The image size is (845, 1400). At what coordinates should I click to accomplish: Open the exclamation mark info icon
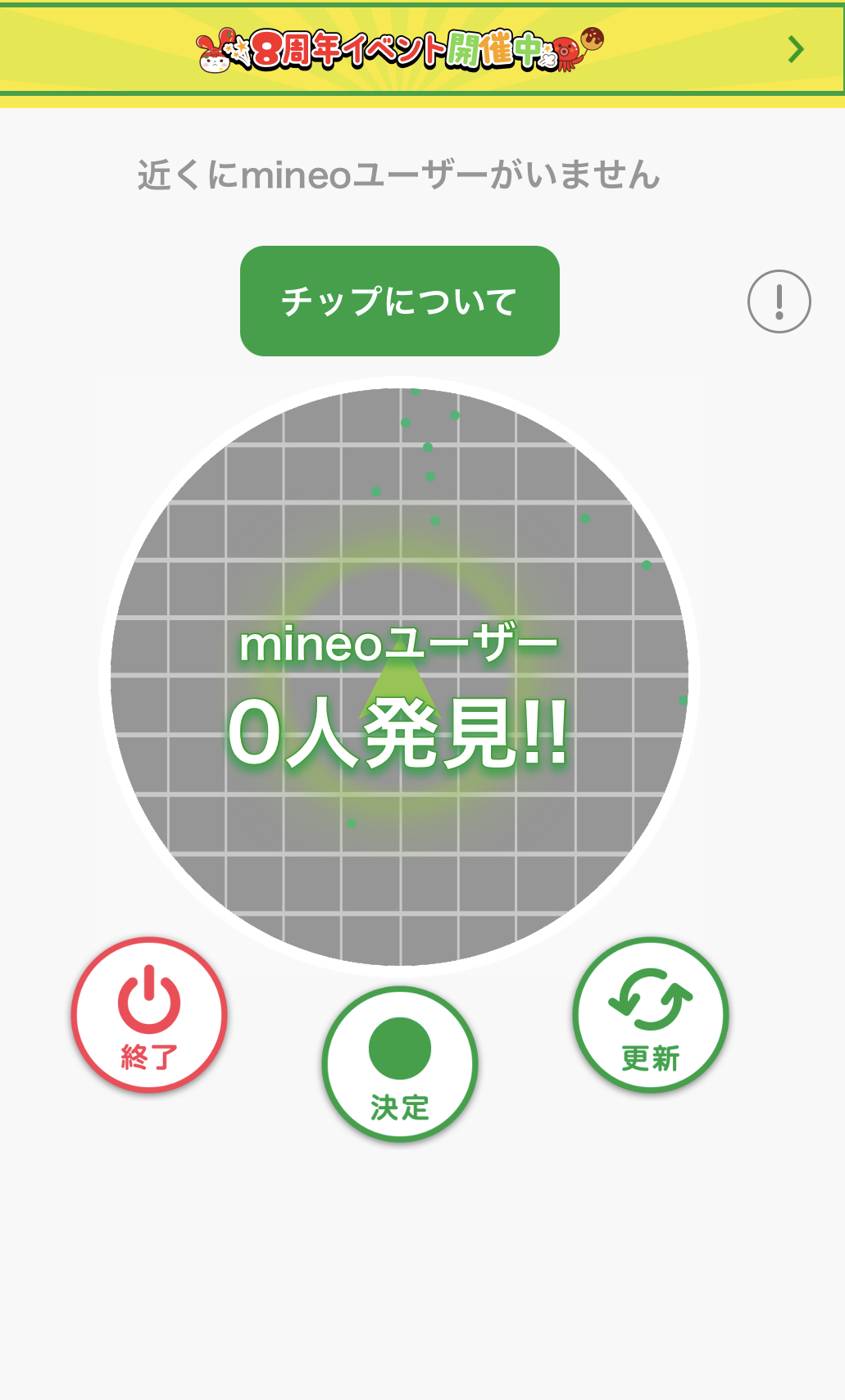tap(779, 301)
